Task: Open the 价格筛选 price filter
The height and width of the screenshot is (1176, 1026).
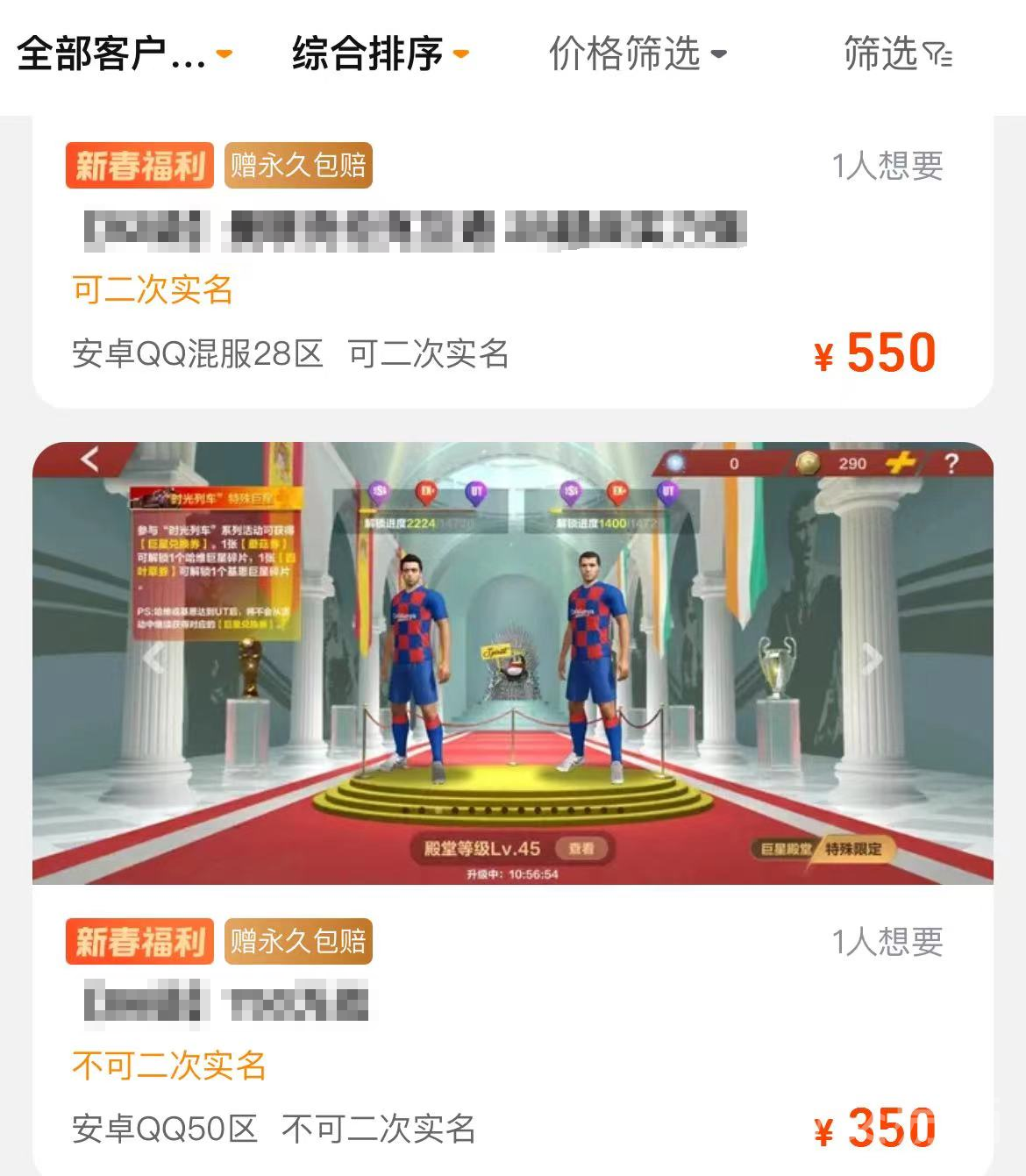Action: [637, 54]
